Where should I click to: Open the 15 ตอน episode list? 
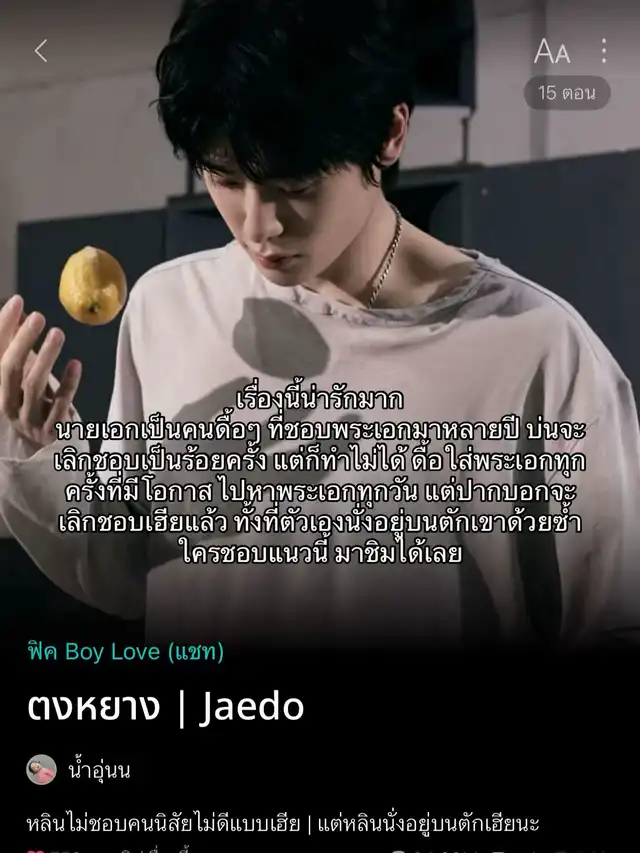click(567, 92)
